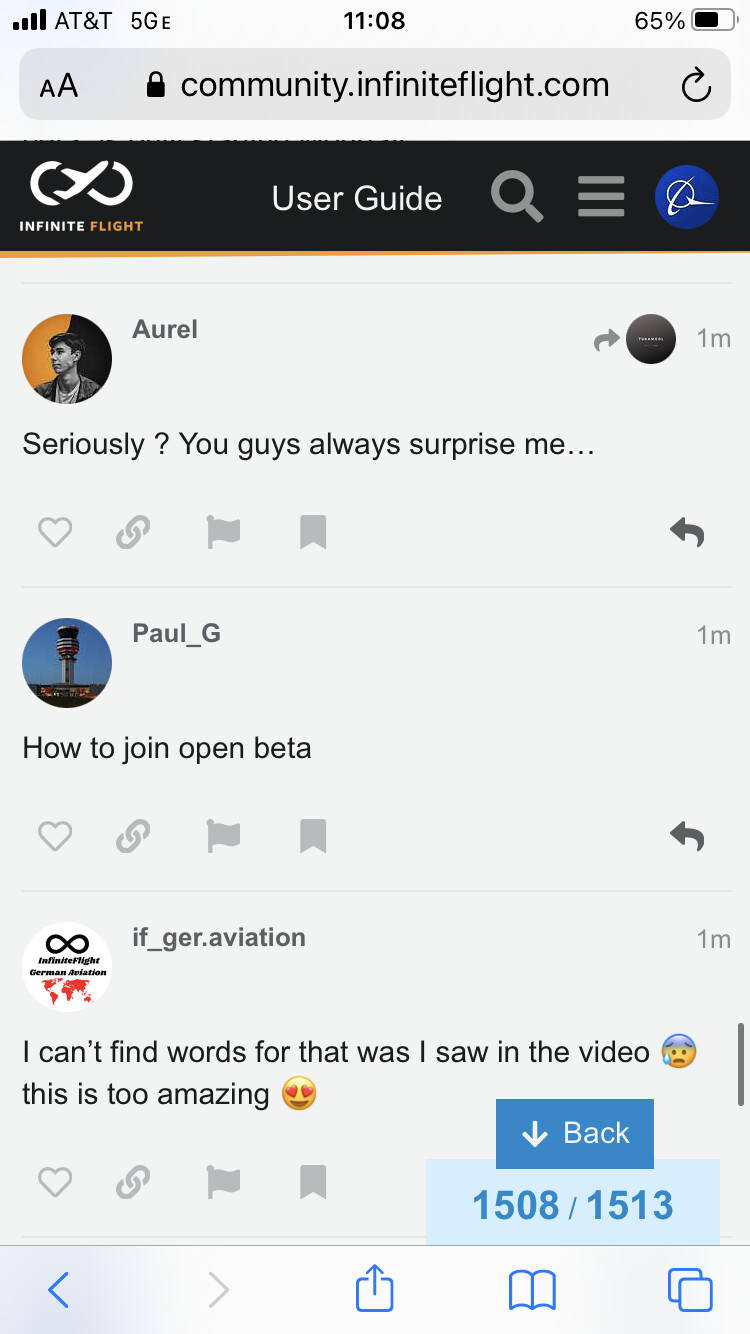Like if_ger.aviation's post
Image resolution: width=750 pixels, height=1334 pixels.
point(55,1183)
